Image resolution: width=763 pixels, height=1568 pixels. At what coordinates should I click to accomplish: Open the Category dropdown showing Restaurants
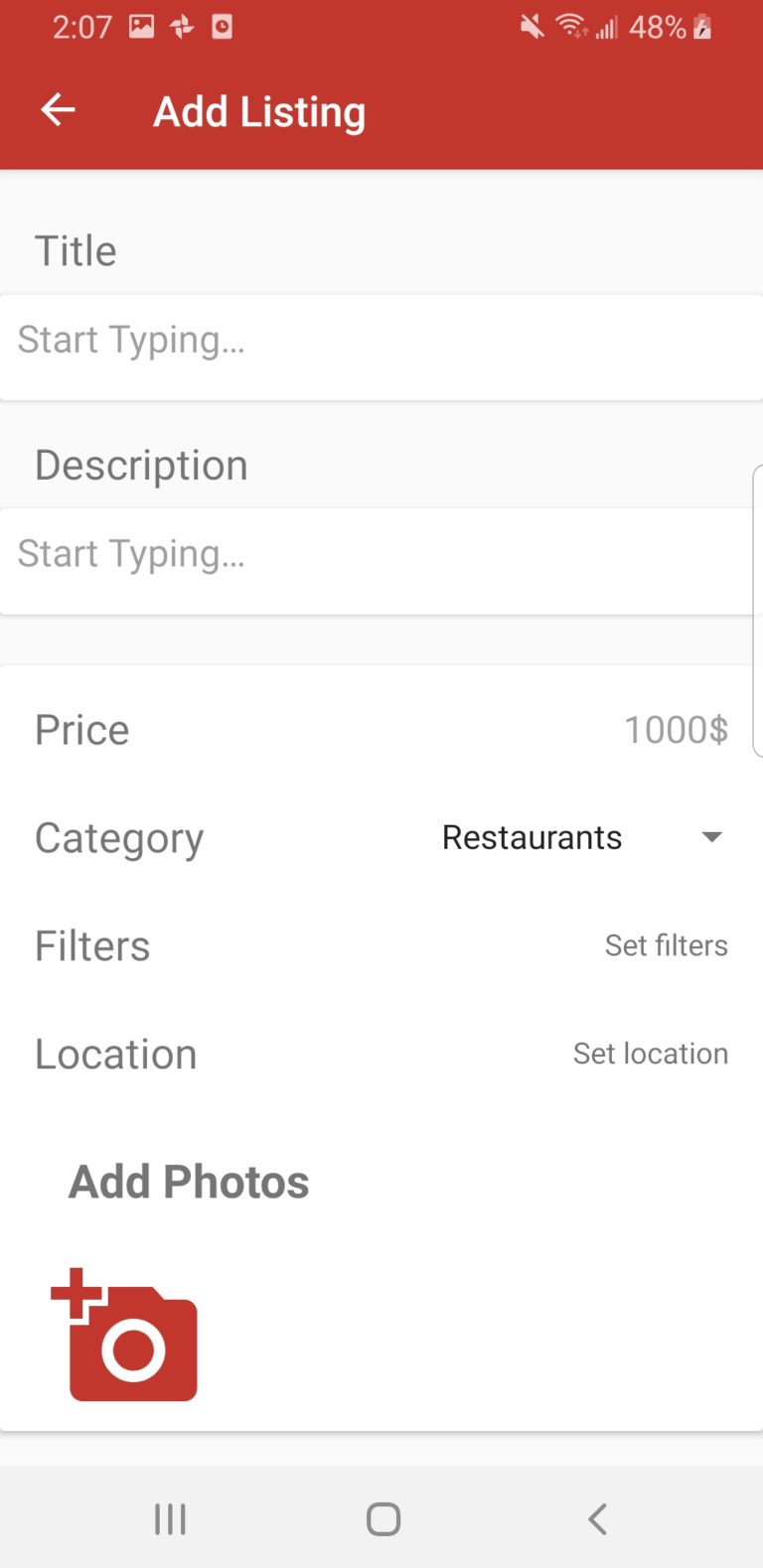tap(532, 837)
